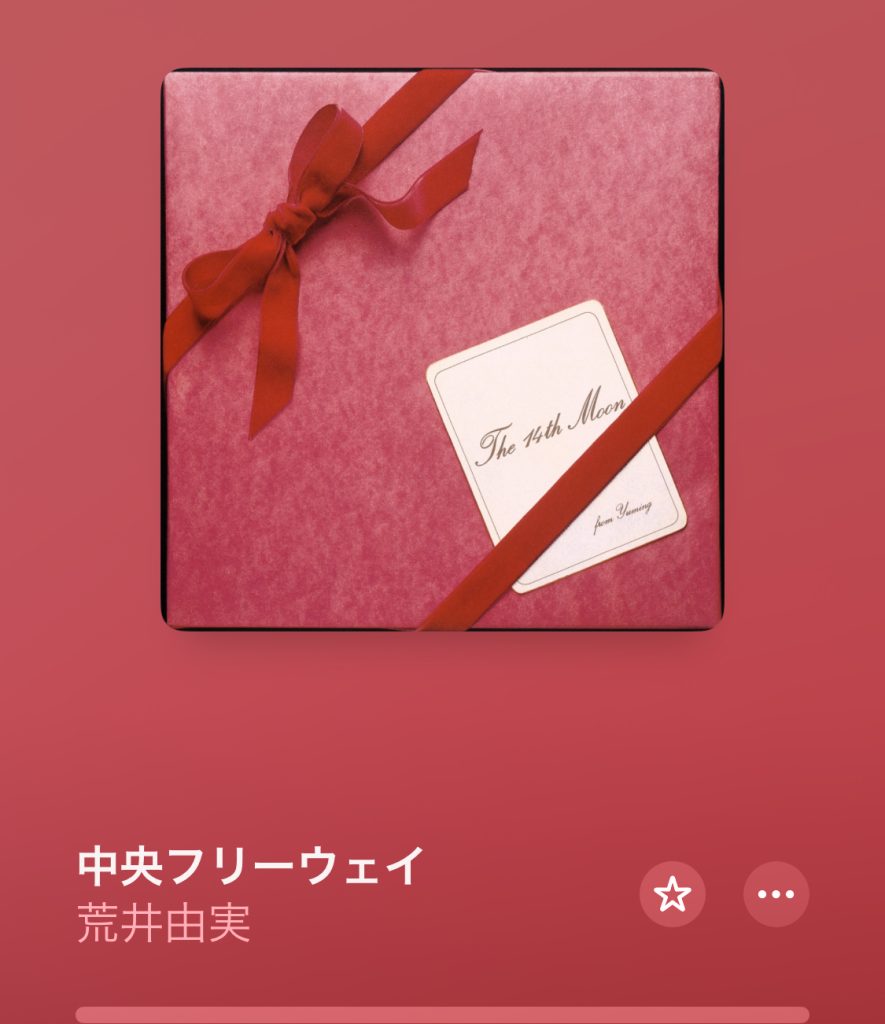Open the more options menu
Screen dimensions: 885x1024
click(x=776, y=894)
